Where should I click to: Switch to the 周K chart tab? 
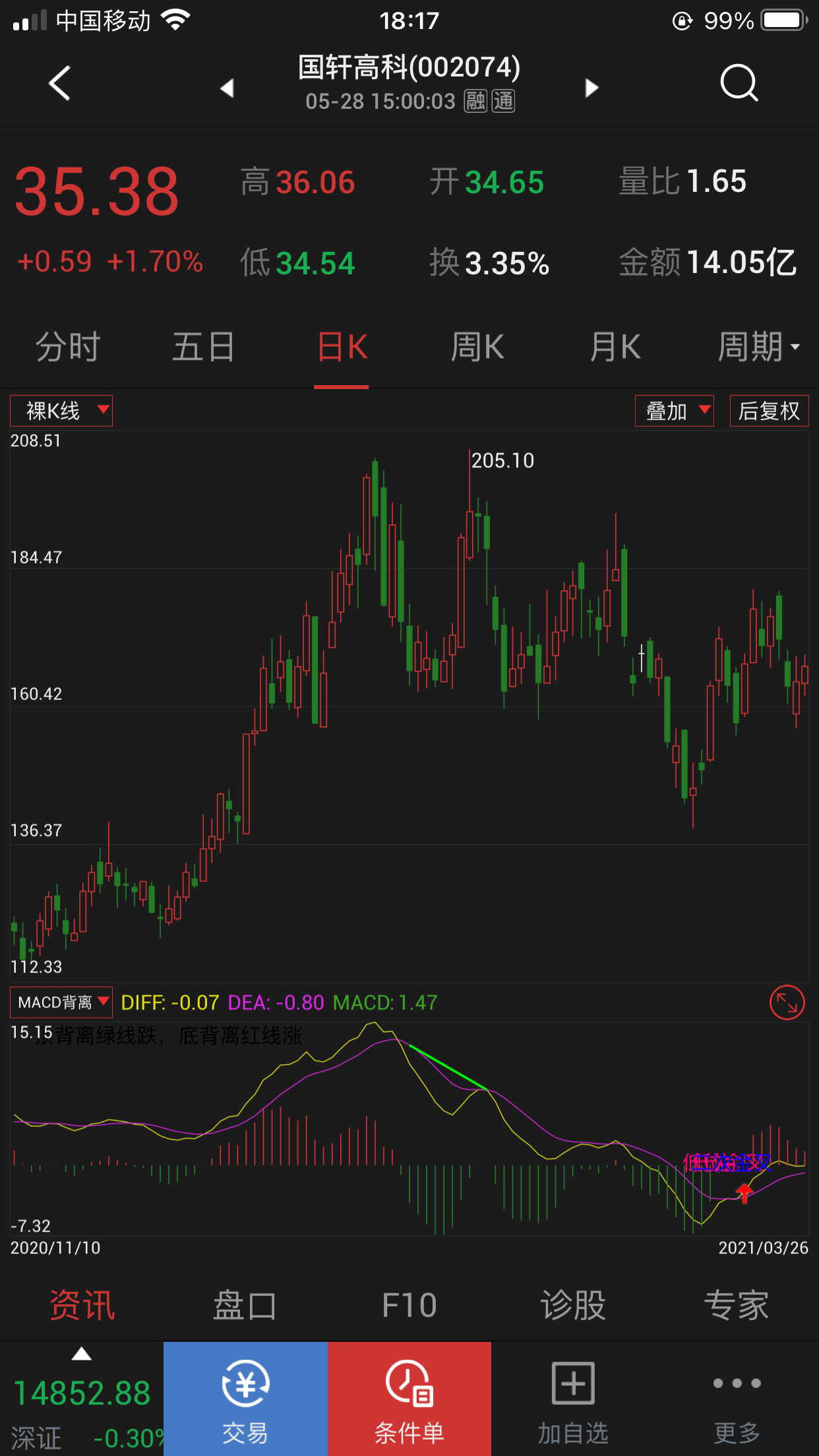coord(477,347)
